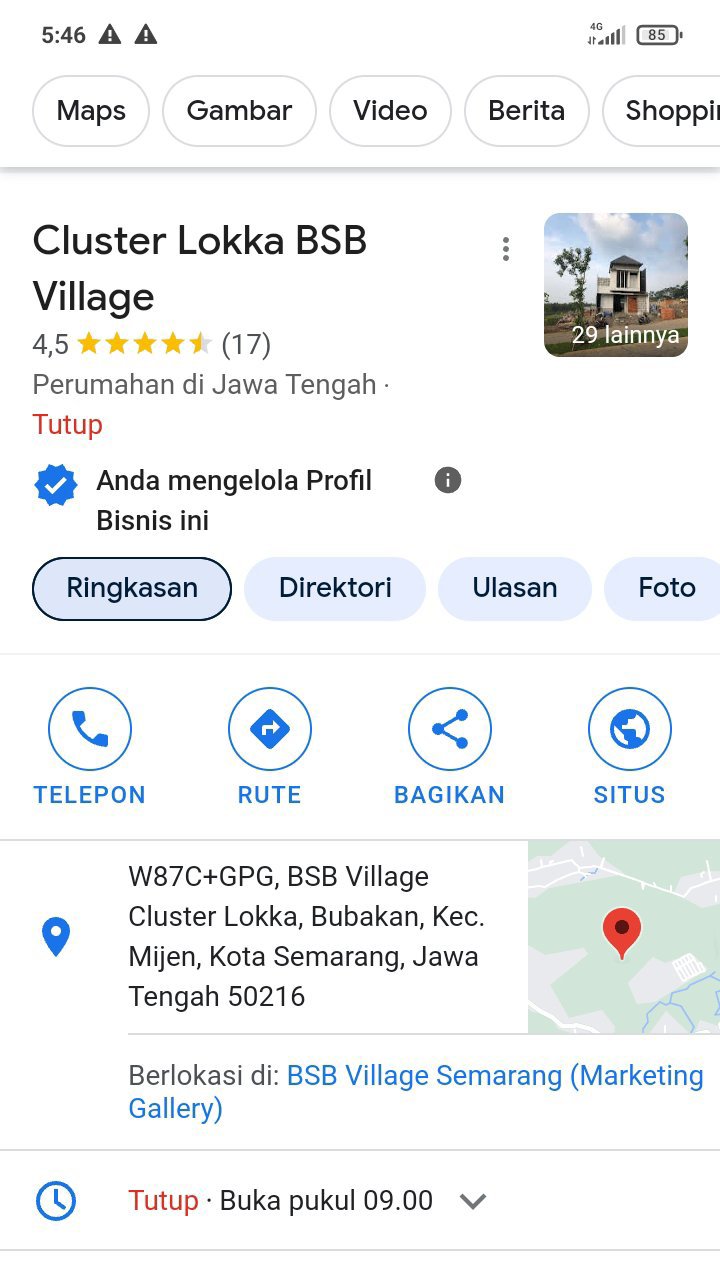This screenshot has height=1280, width=720.
Task: Open the three-dot overflow menu
Action: 506,249
